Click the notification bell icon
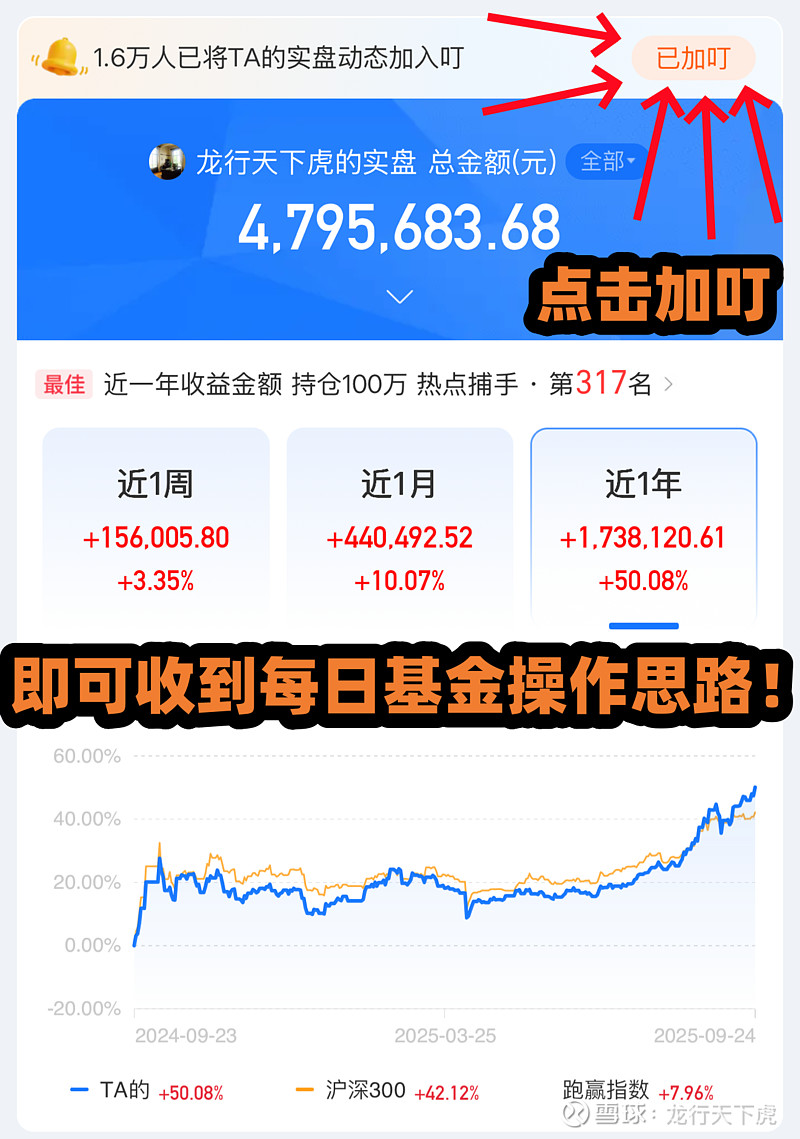 63,58
